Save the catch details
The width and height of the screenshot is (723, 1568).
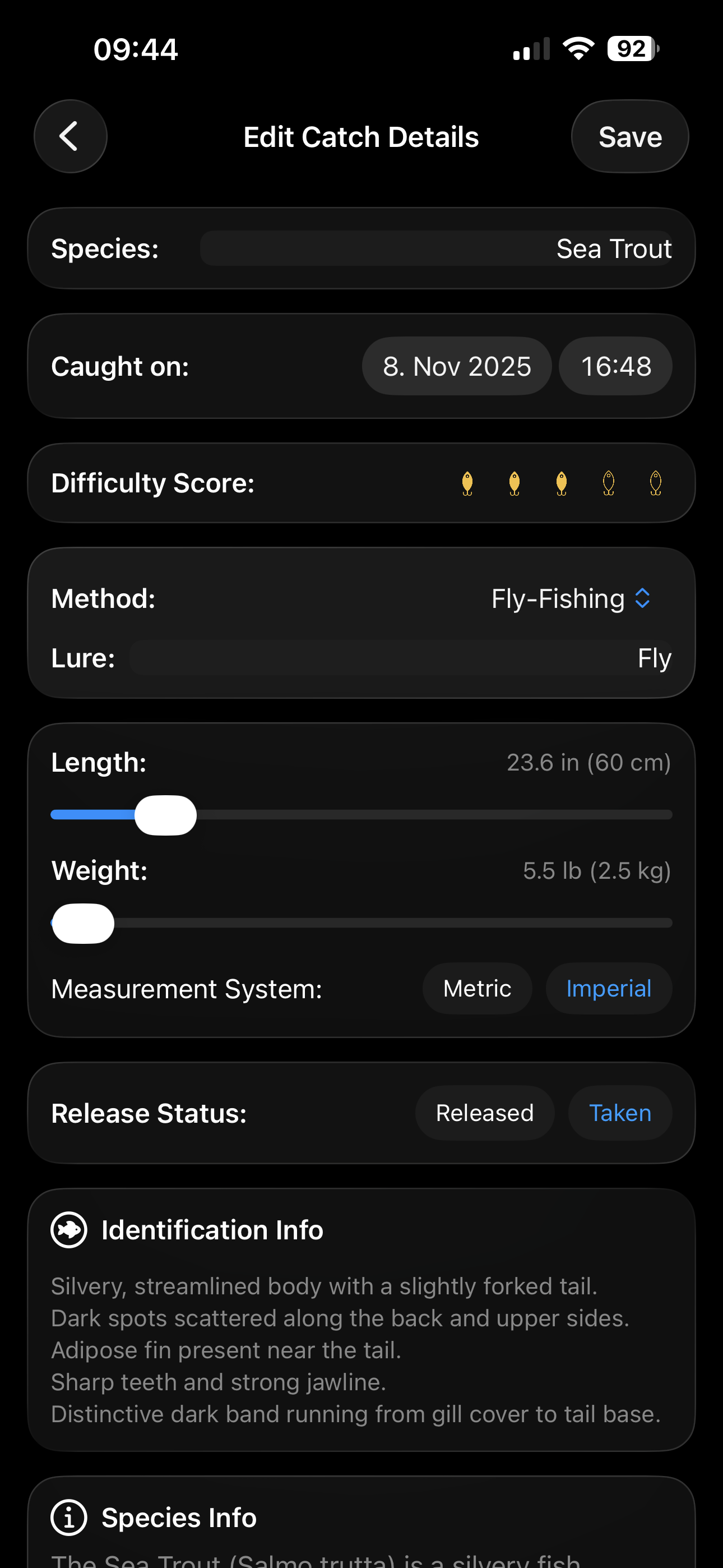point(630,136)
